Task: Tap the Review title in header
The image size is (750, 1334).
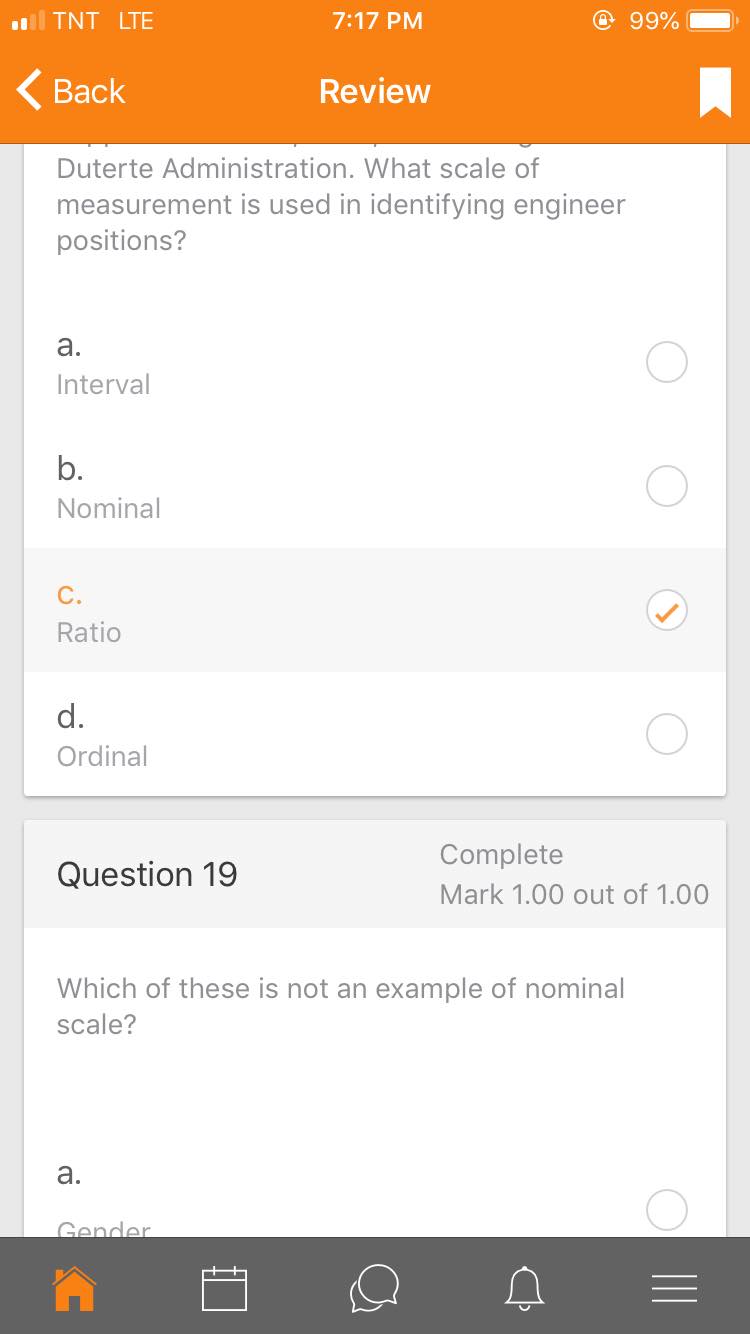Action: coord(374,91)
